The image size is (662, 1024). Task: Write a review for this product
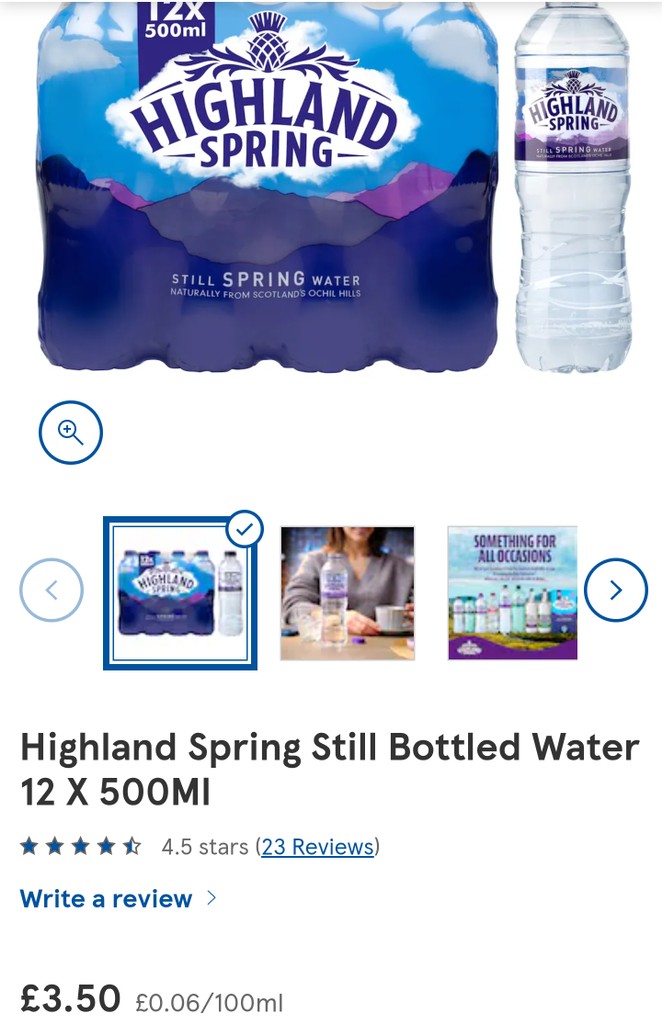tap(106, 899)
